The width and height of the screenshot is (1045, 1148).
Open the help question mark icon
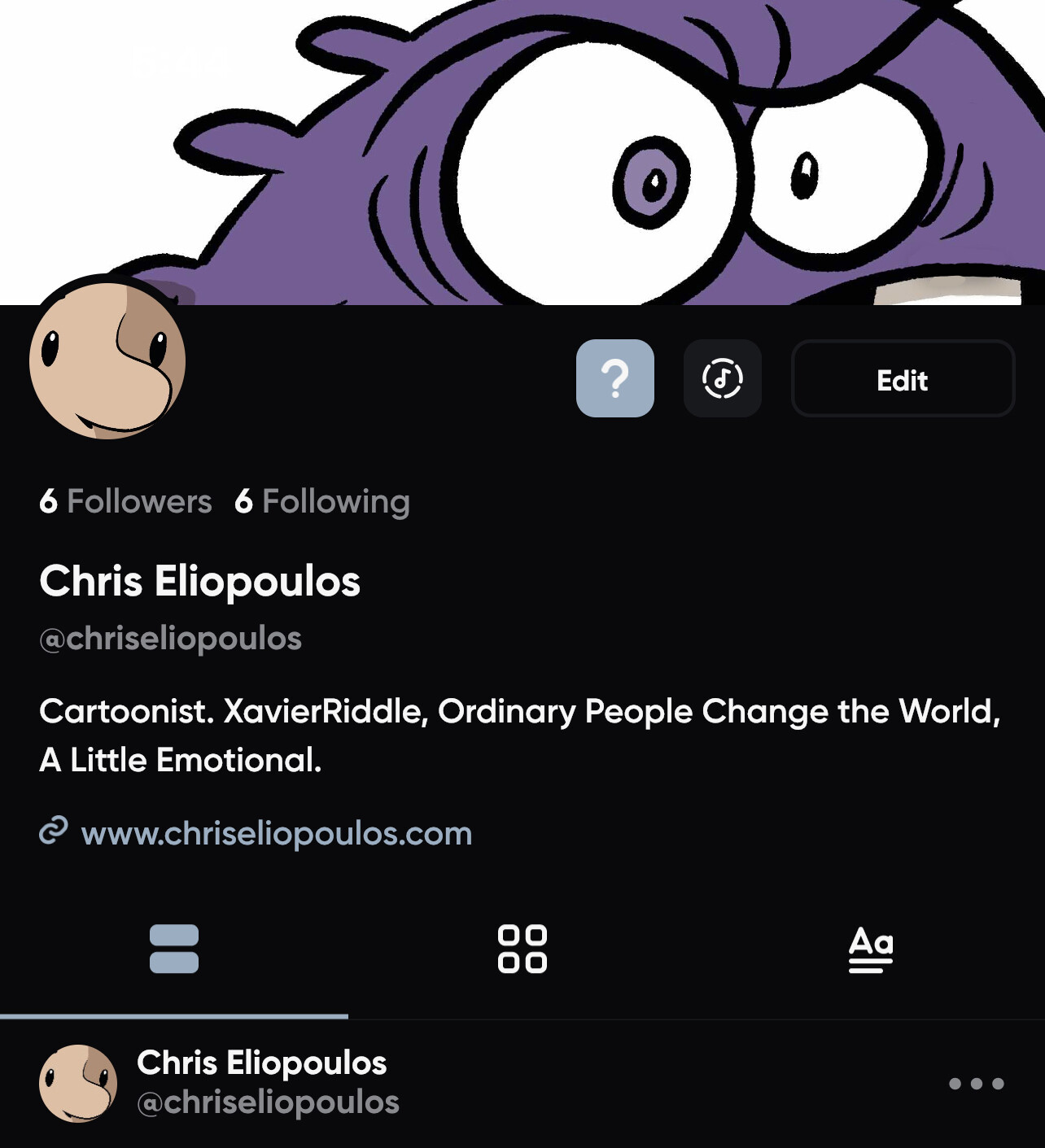click(615, 380)
